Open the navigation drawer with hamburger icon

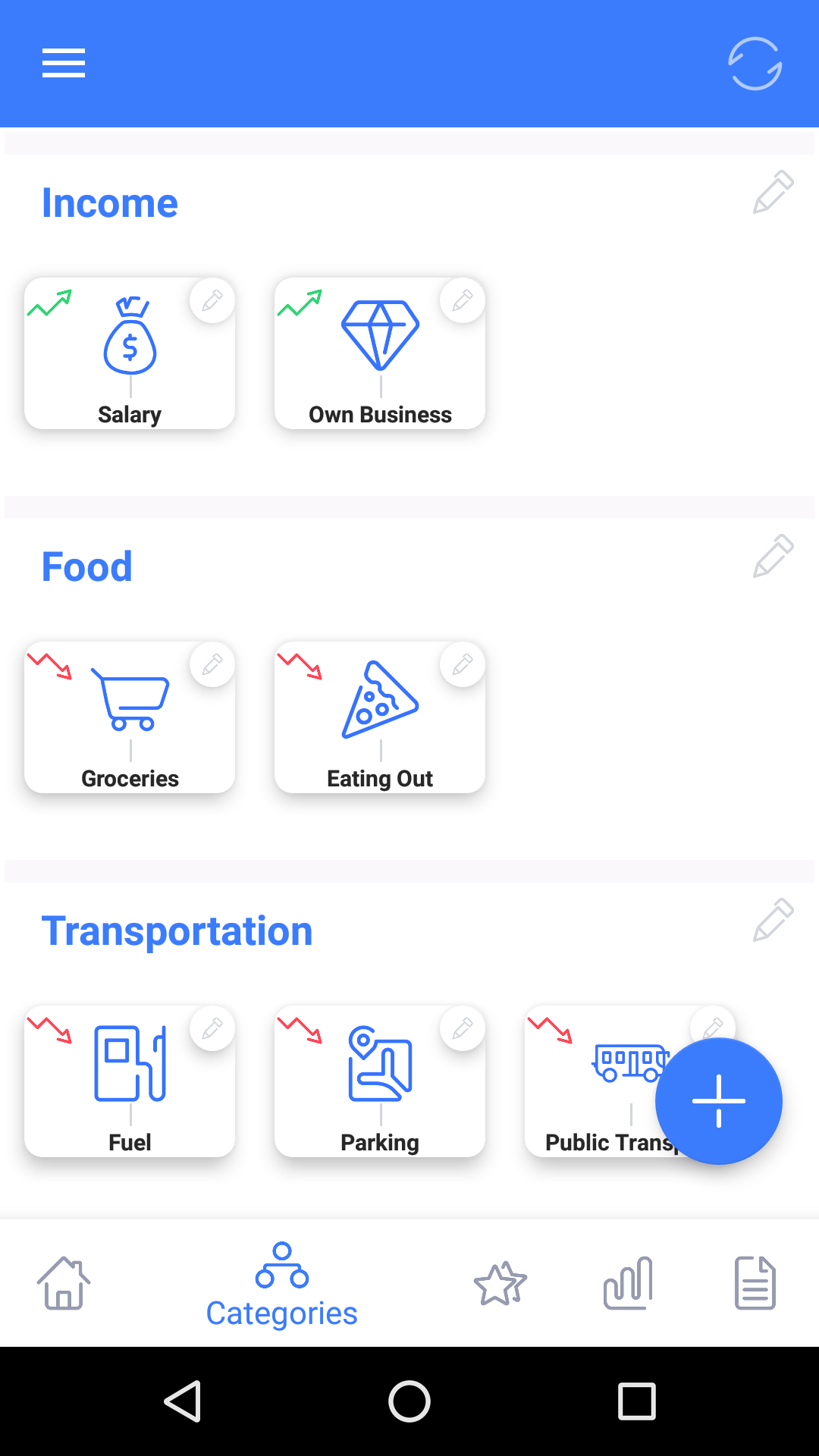(x=63, y=64)
